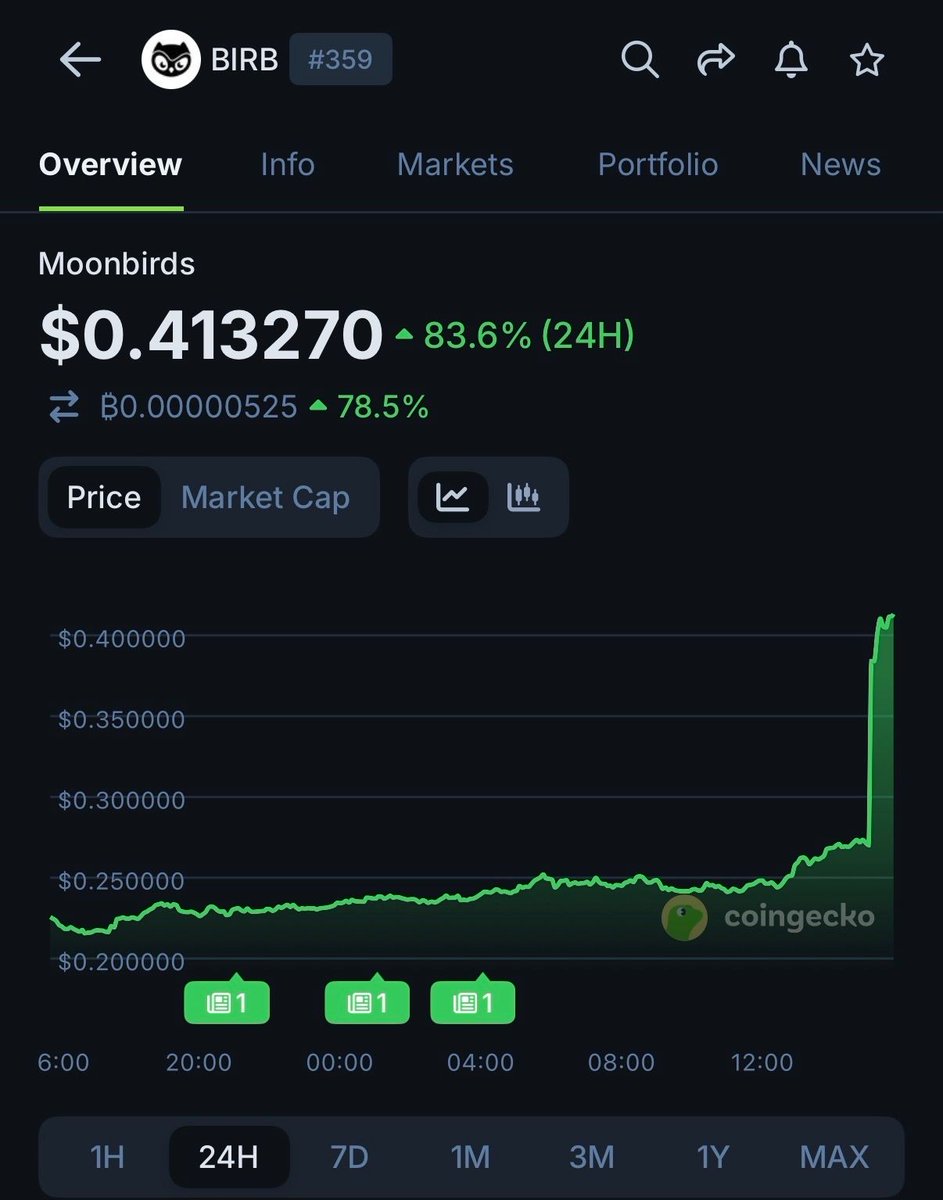Go back using the arrow
Viewport: 943px width, 1200px height.
click(x=80, y=61)
